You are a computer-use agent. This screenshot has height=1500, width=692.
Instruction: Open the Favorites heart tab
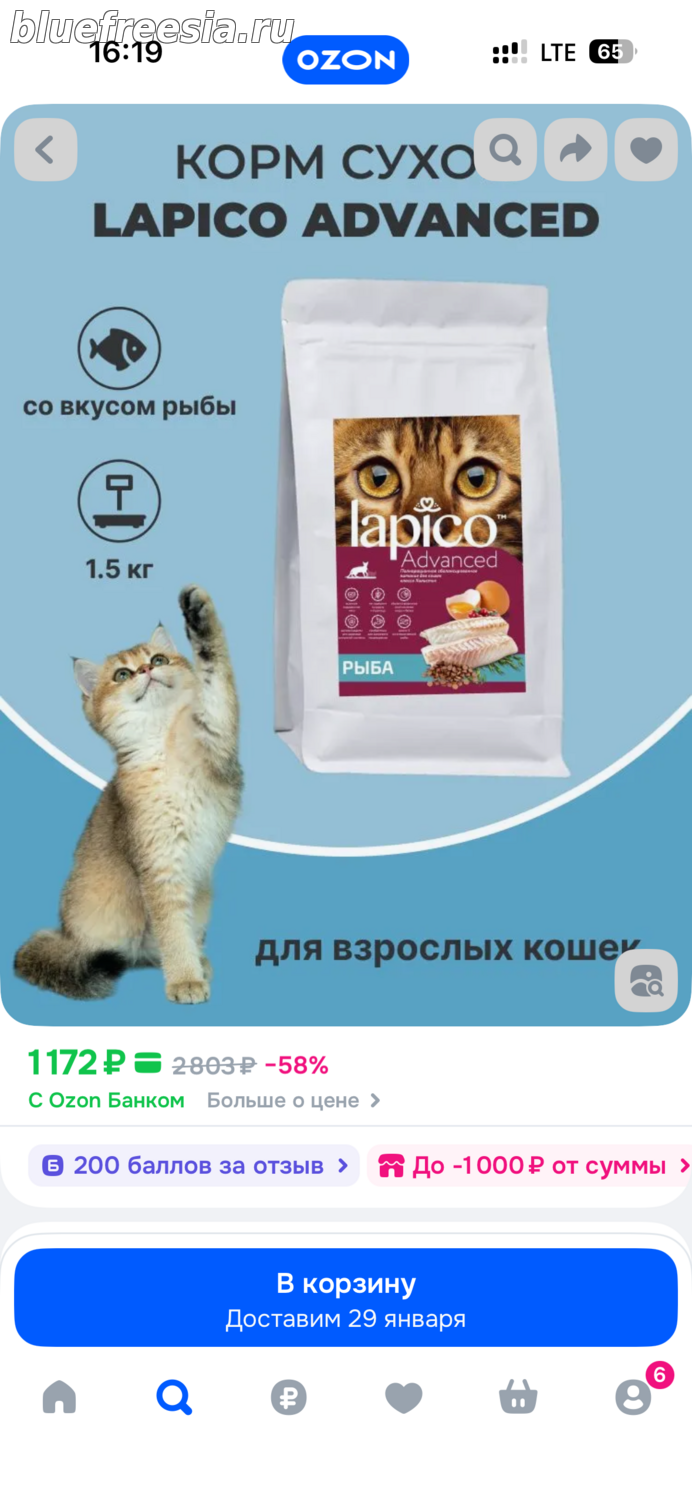pos(403,1396)
